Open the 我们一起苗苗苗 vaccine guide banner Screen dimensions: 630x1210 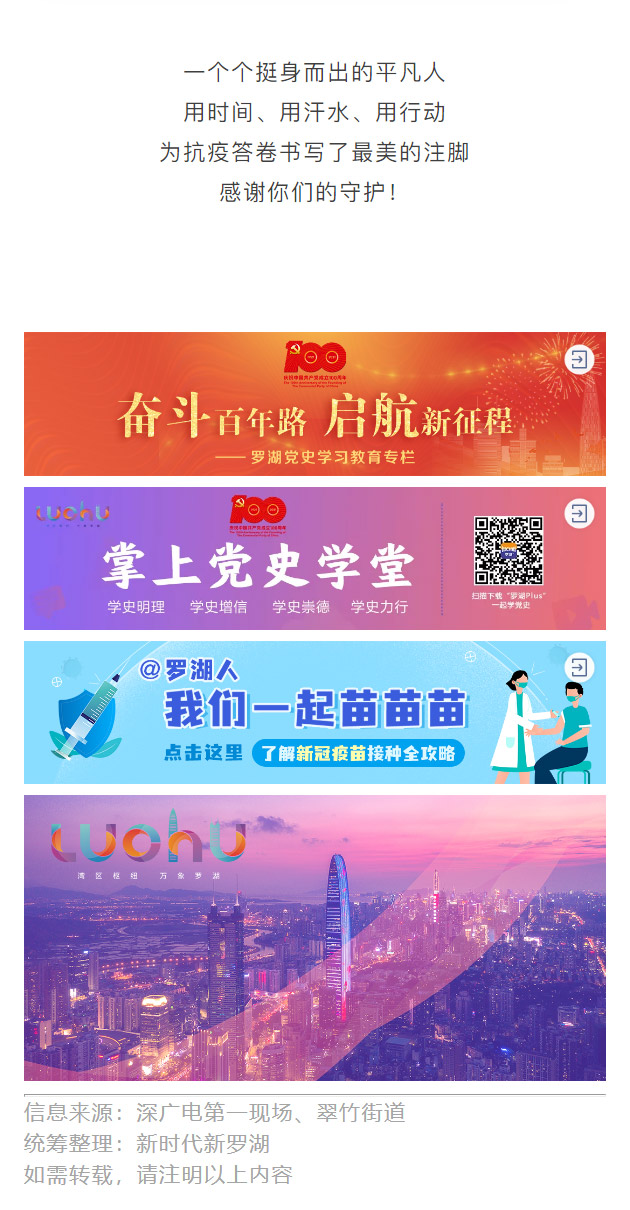click(x=314, y=712)
